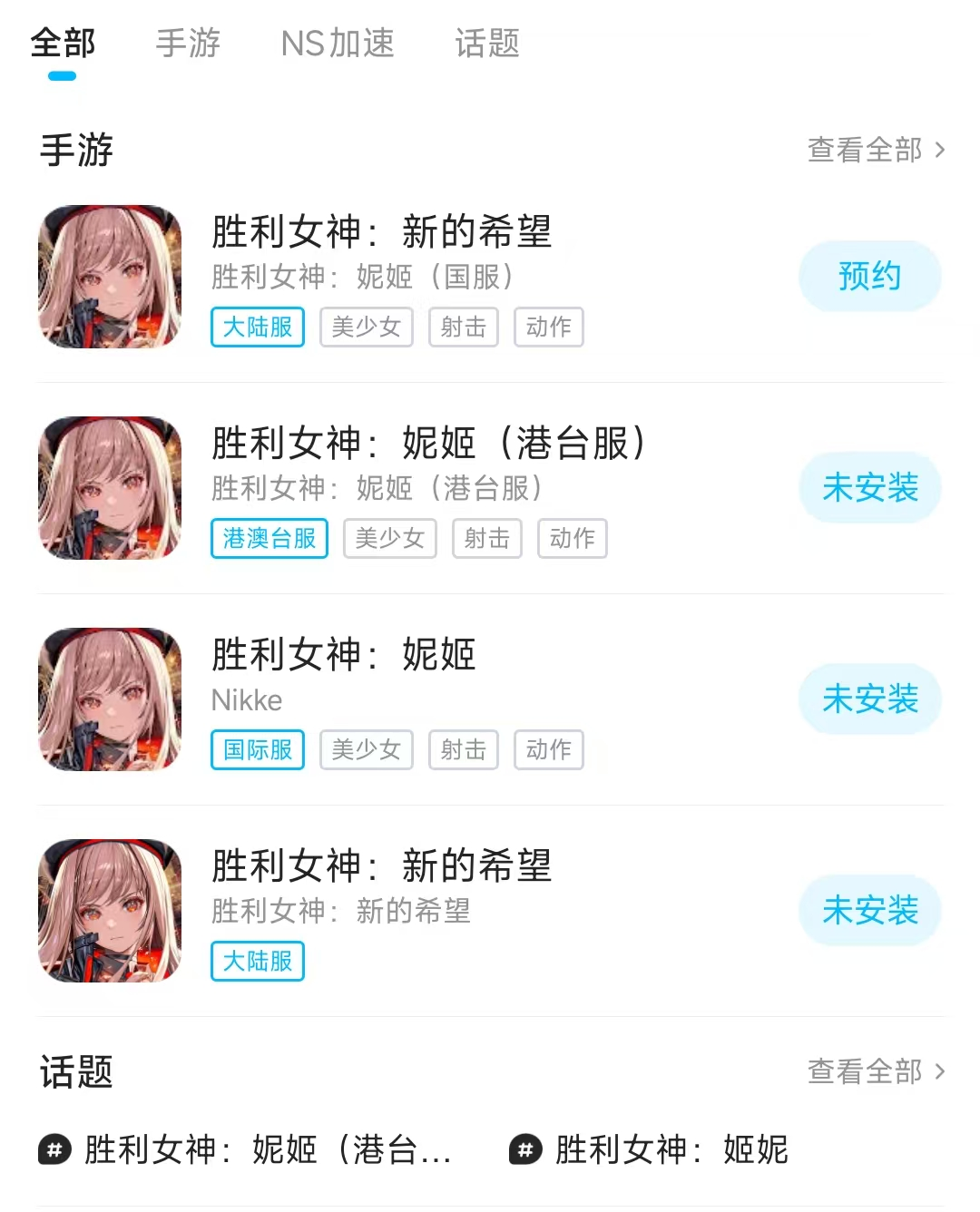Viewport: 980px width, 1212px height.
Task: Select the 港澳台服 tag chip
Action: (269, 538)
